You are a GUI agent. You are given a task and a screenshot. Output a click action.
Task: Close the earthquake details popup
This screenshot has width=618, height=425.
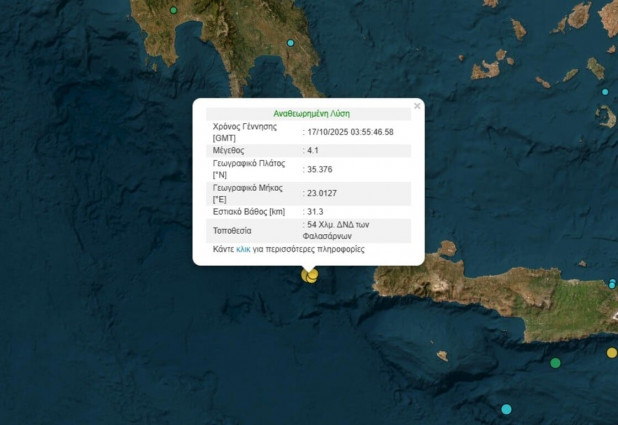pyautogui.click(x=417, y=105)
